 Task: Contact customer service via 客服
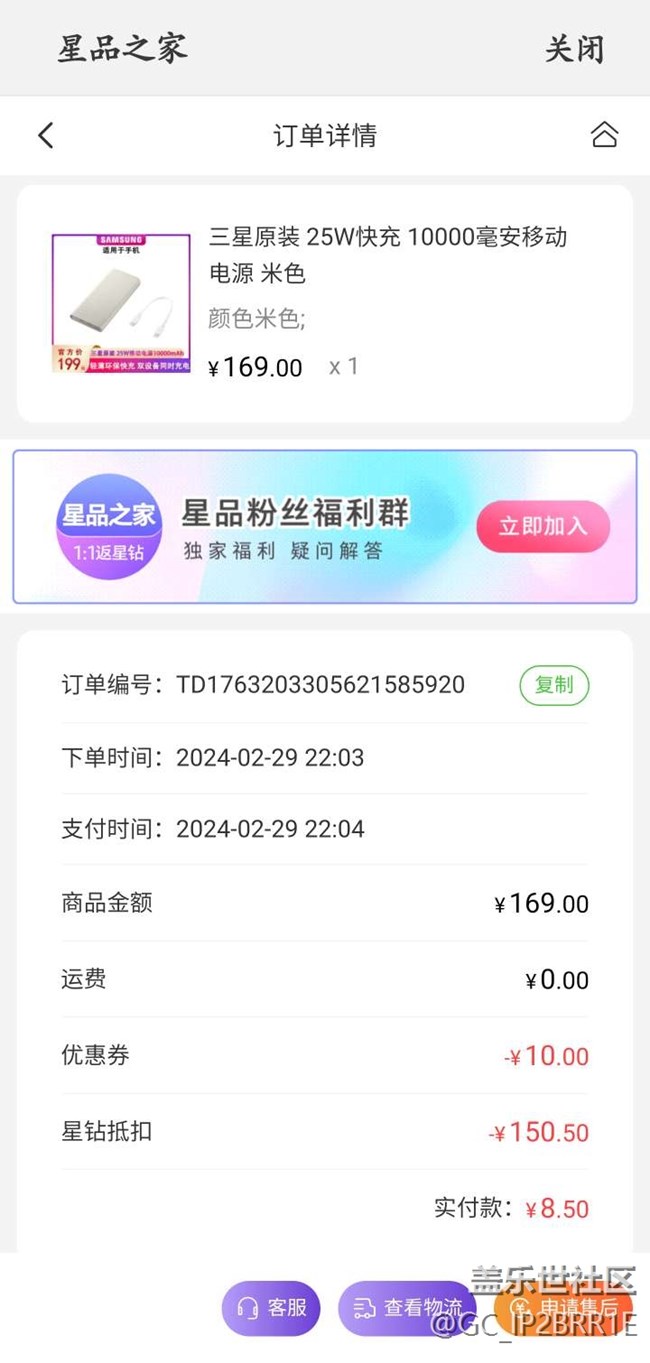[x=271, y=1307]
